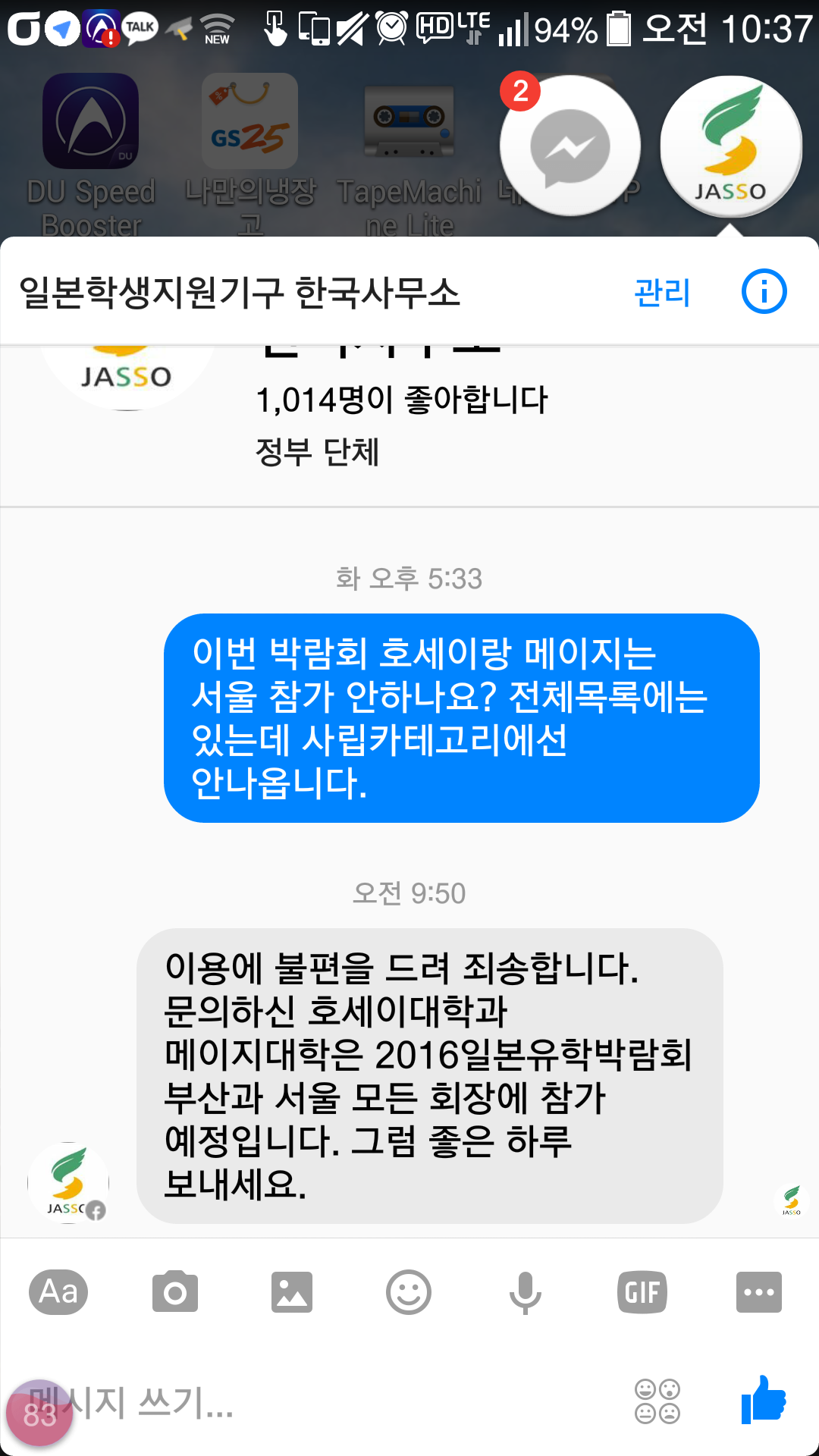Record a voice message
This screenshot has width=819, height=1456.
point(526,1291)
